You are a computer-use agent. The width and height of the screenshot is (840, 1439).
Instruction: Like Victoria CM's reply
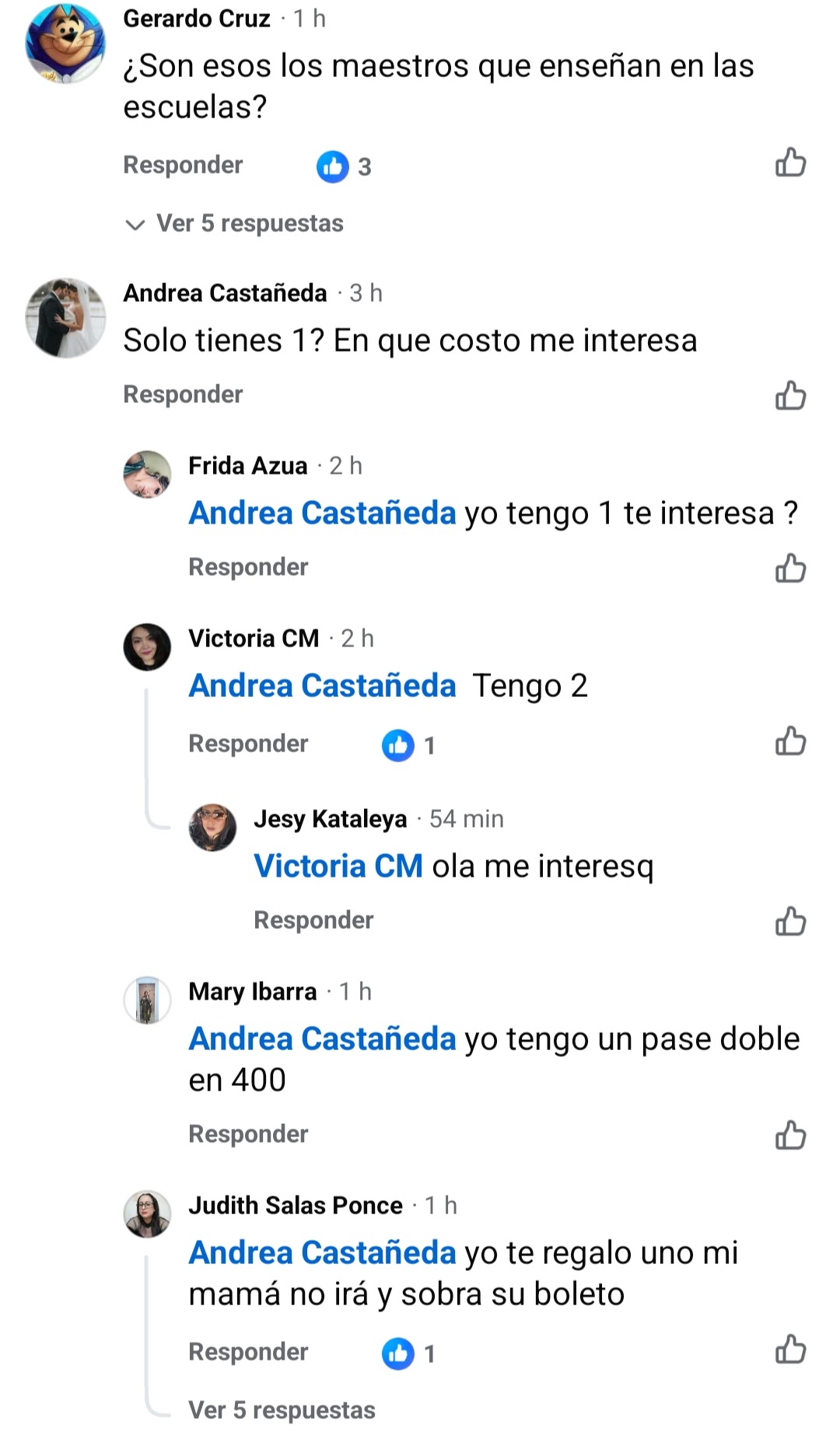point(790,741)
